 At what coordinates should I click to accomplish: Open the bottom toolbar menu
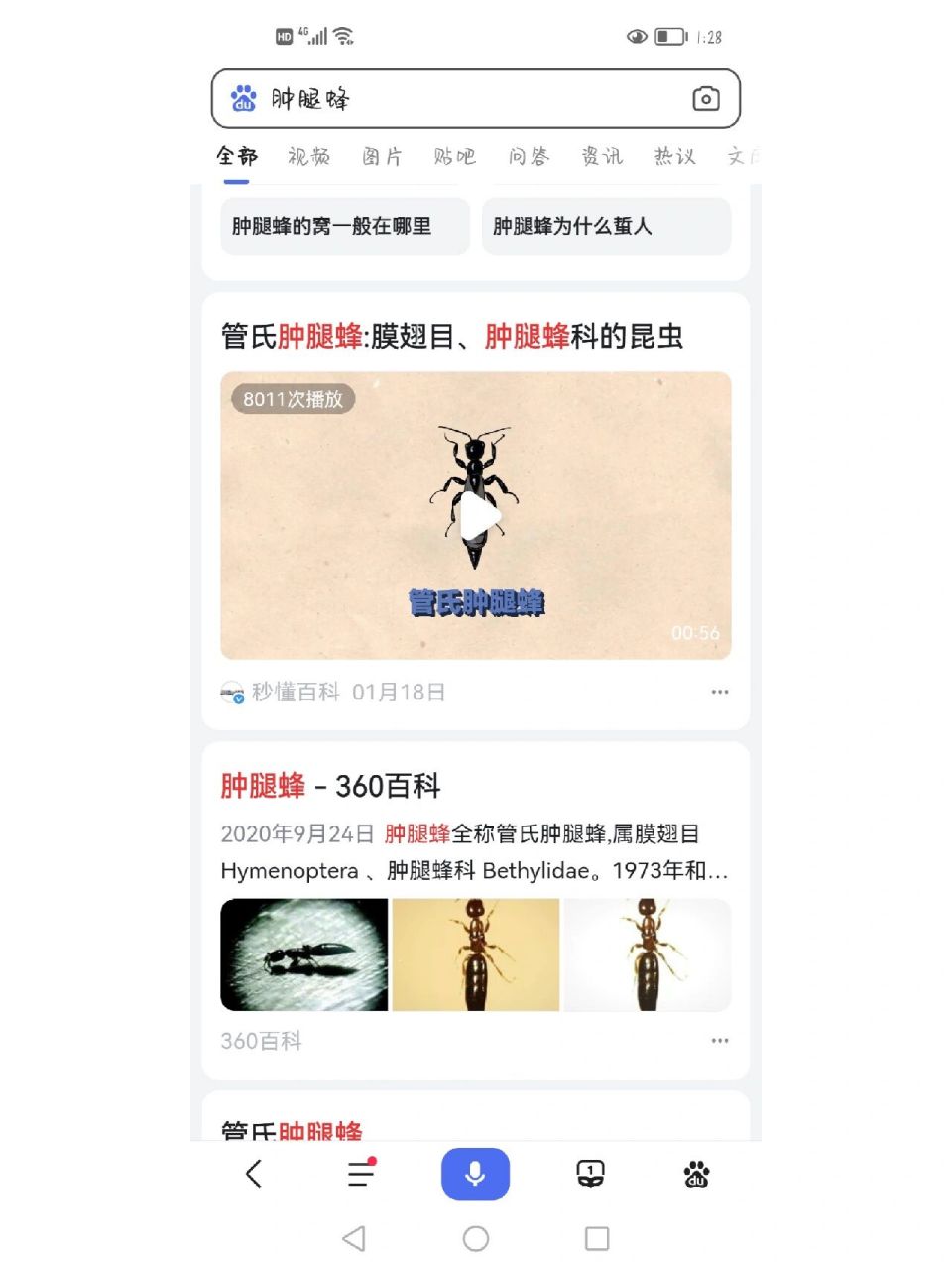361,1174
